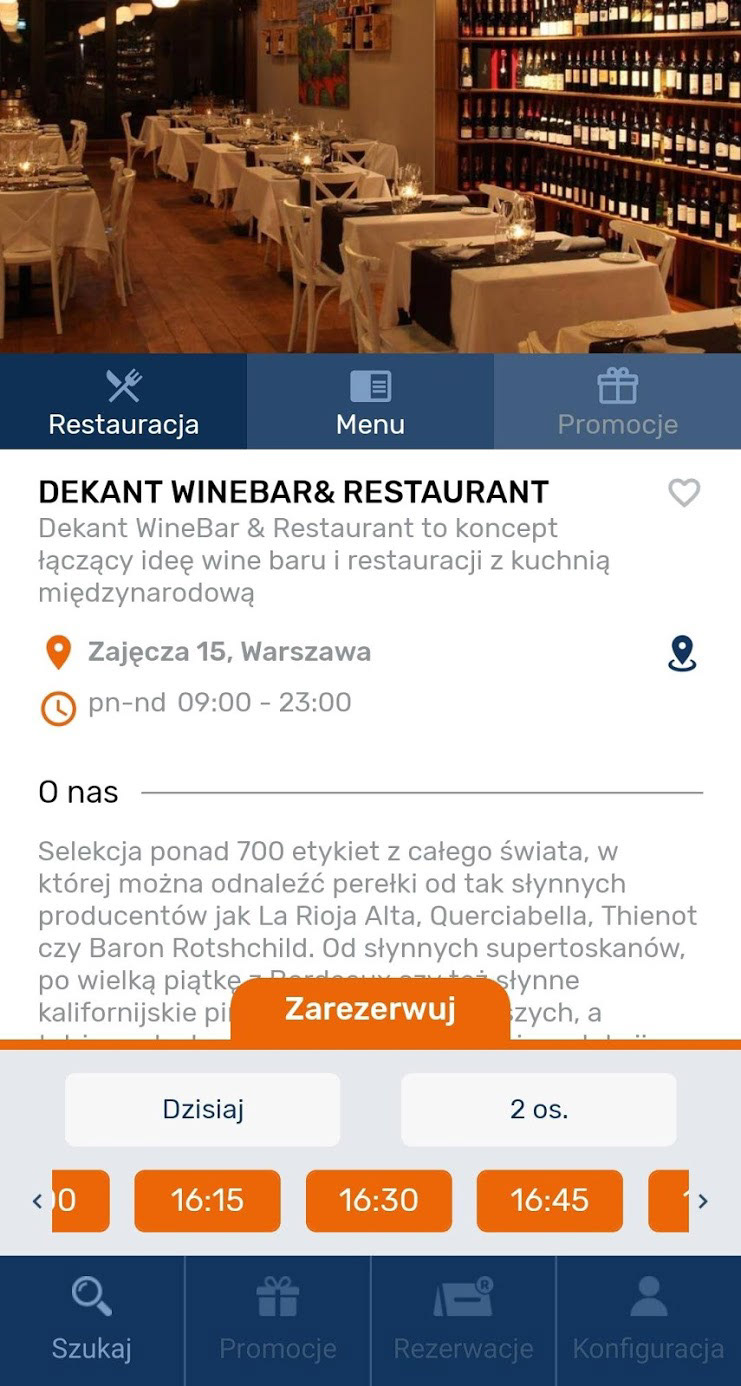
Task: Open Promocje in bottom navigation
Action: tap(277, 1320)
